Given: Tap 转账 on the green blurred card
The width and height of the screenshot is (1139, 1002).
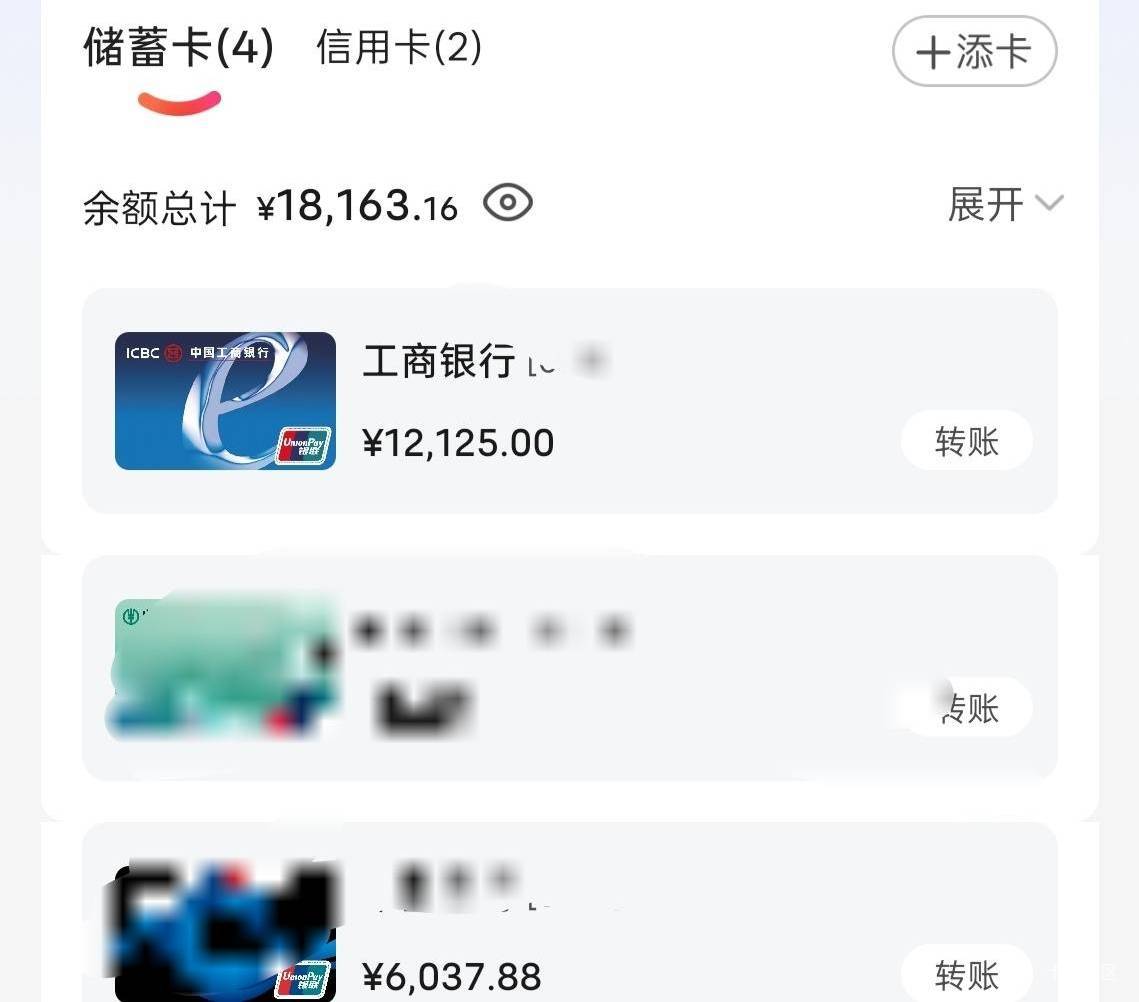Looking at the screenshot, I should click(966, 708).
